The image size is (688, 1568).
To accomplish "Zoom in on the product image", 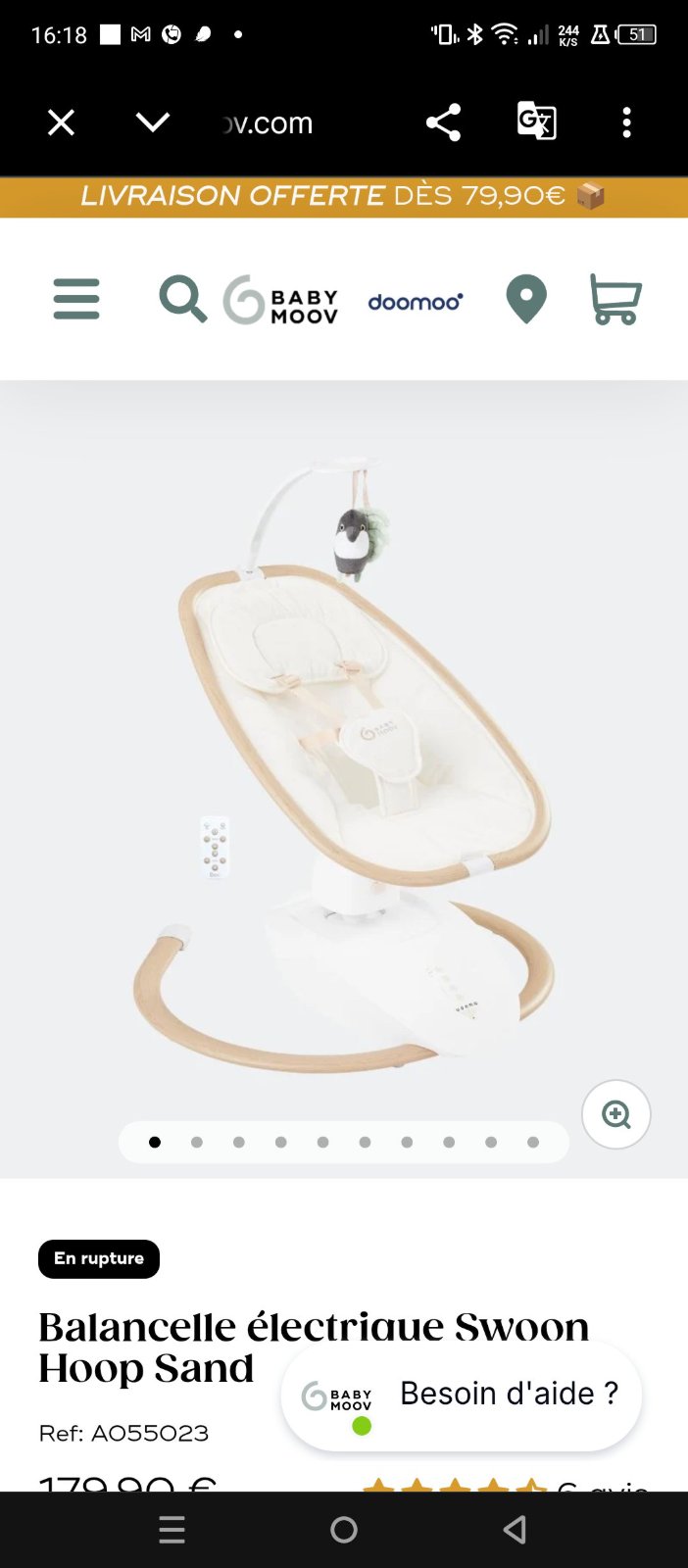I will tap(616, 1114).
